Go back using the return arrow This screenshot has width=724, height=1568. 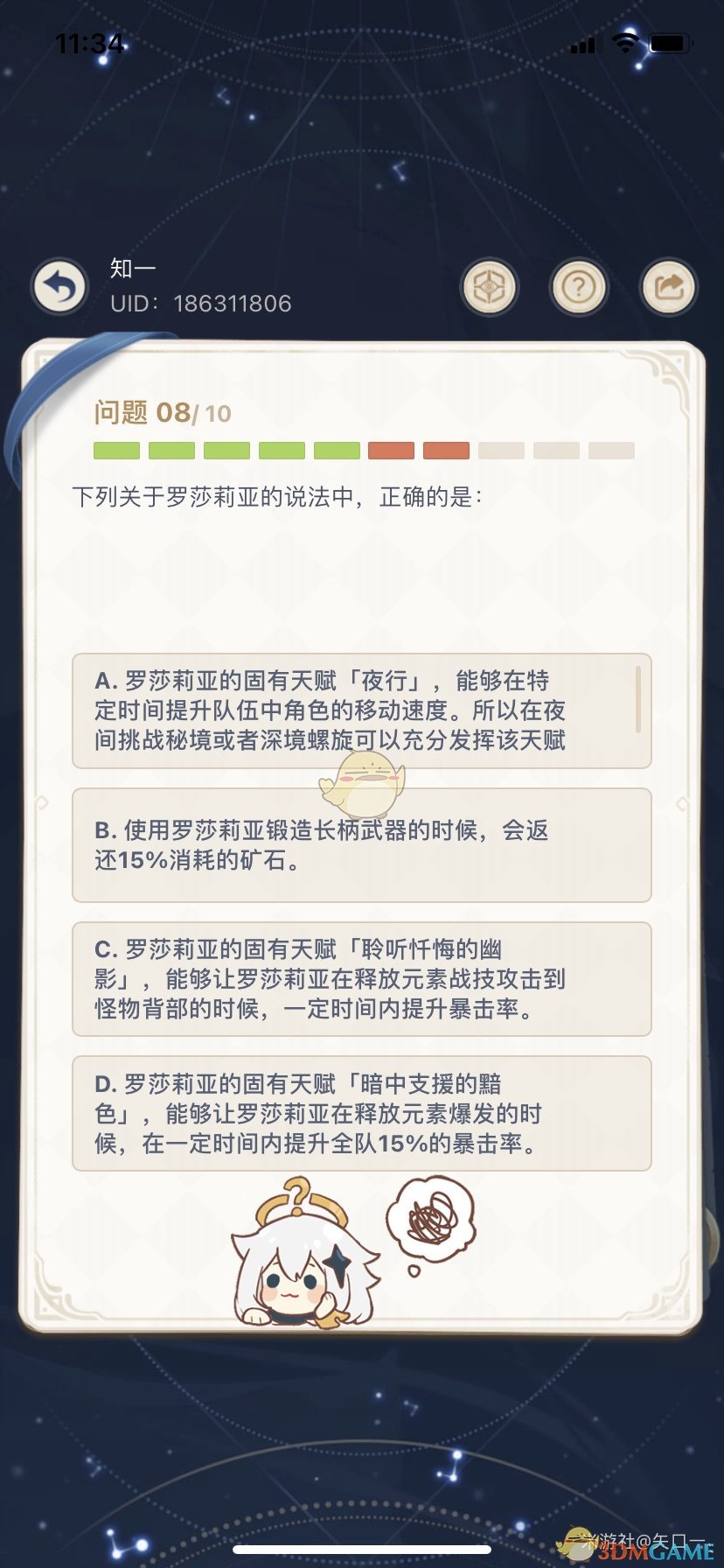[59, 287]
